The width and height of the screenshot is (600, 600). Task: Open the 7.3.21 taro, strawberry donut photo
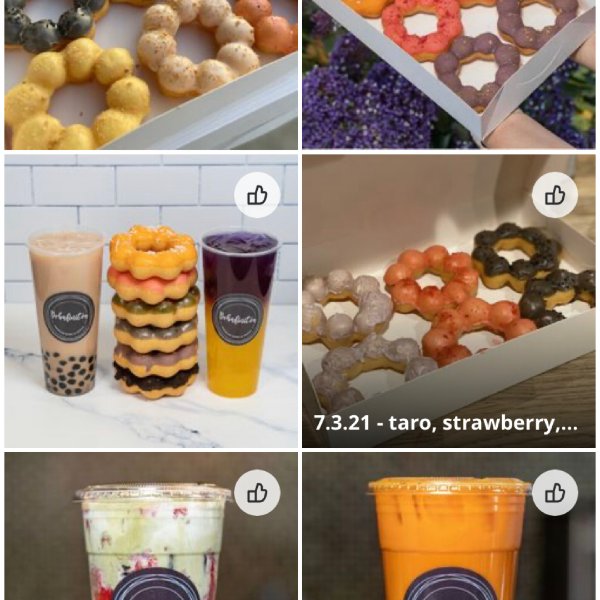pyautogui.click(x=448, y=320)
